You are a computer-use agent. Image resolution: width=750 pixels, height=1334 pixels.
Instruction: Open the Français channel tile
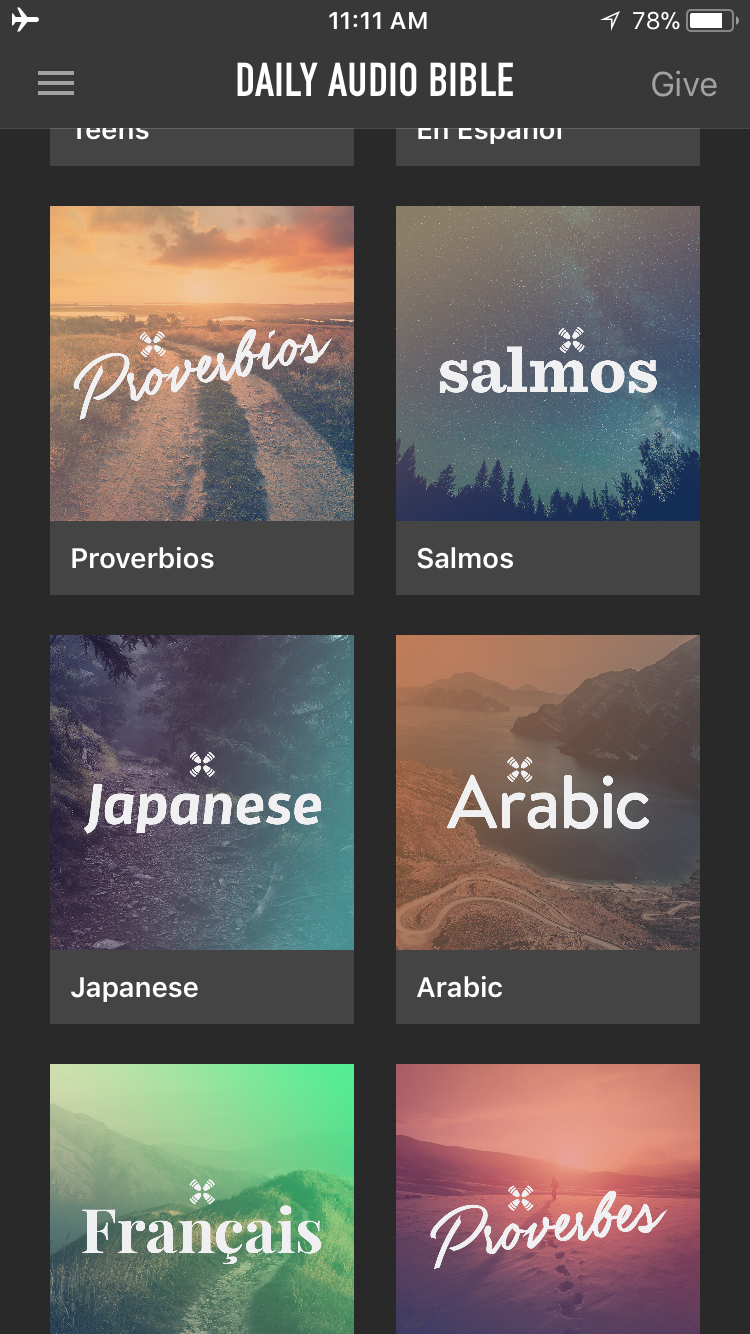pyautogui.click(x=202, y=1200)
